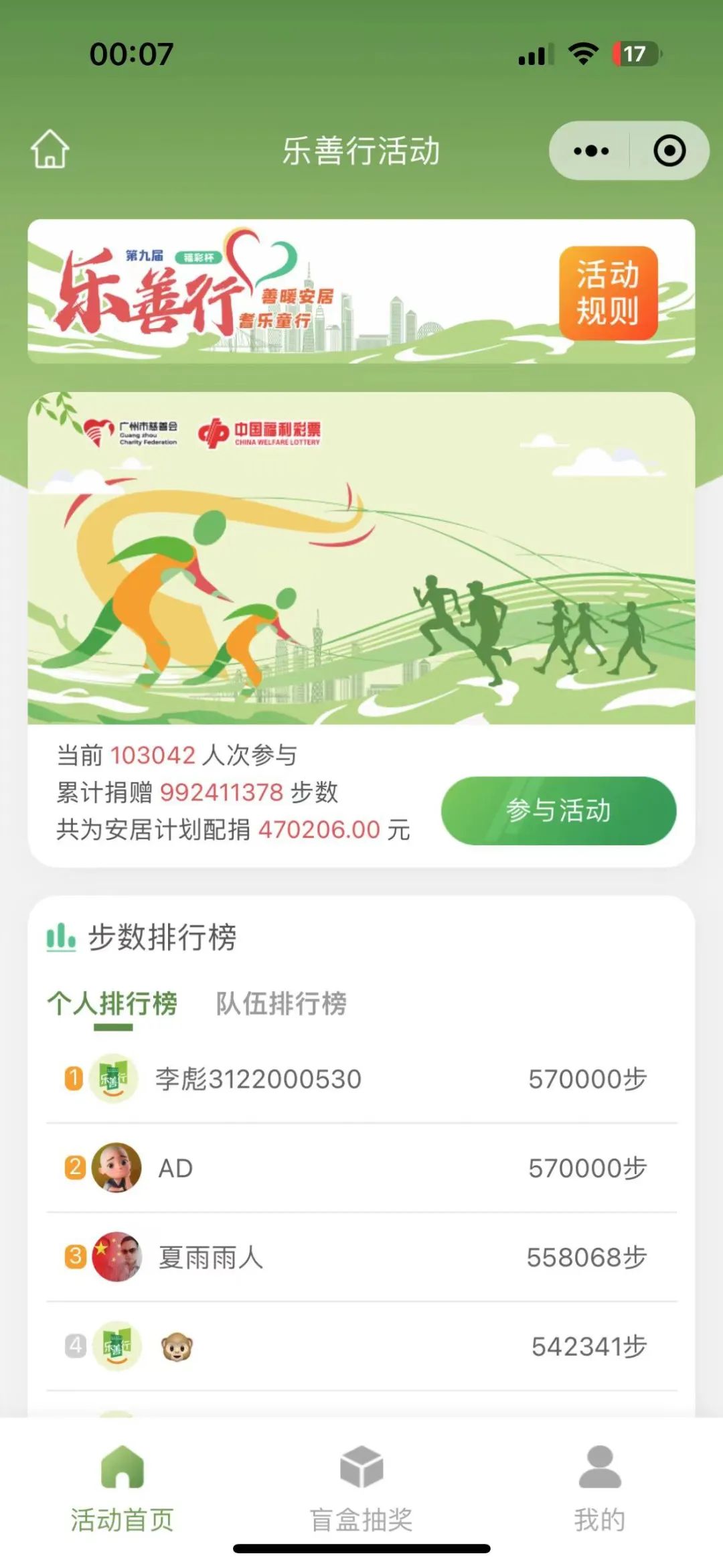This screenshot has height=1568, width=723.
Task: Open the three-dot more menu
Action: [590, 151]
